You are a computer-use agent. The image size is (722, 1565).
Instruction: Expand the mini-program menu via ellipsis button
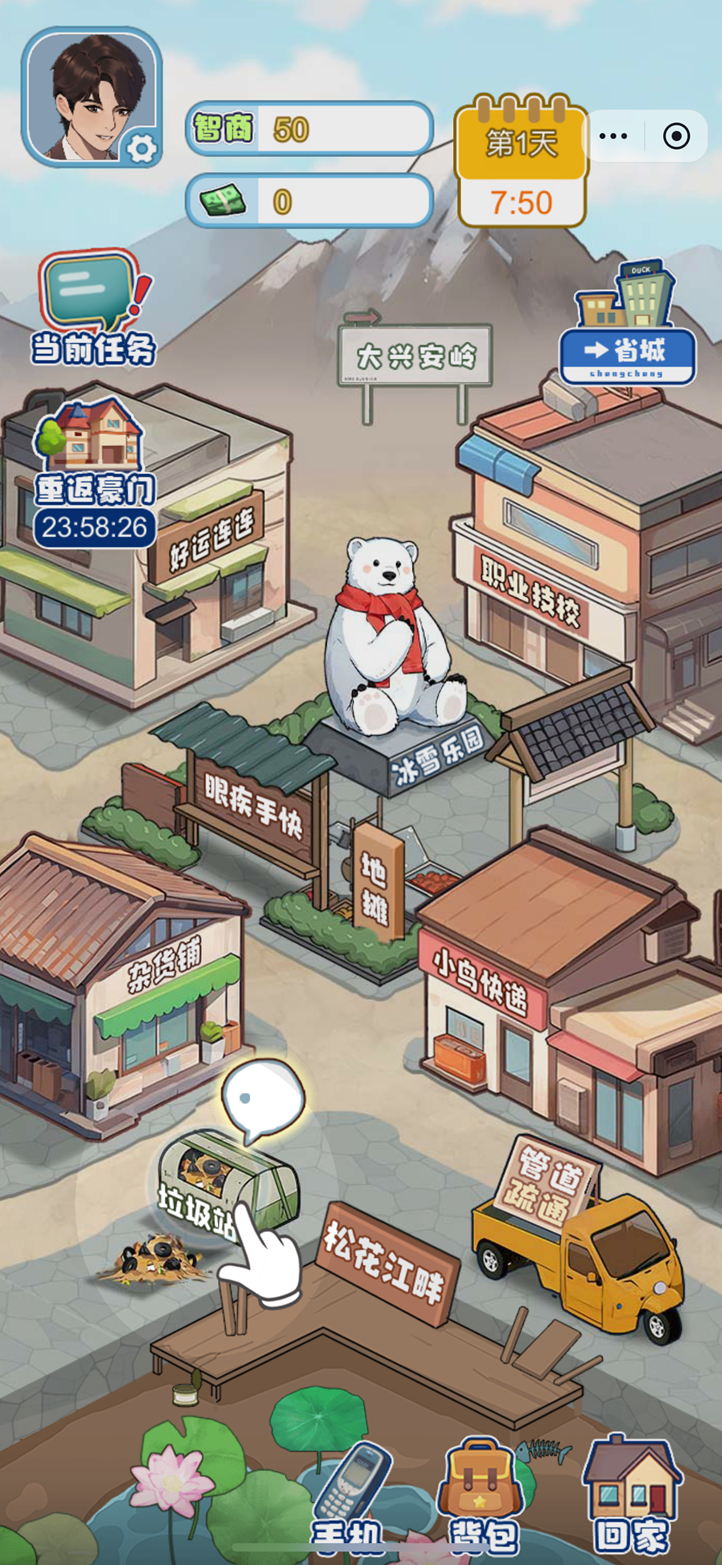613,135
